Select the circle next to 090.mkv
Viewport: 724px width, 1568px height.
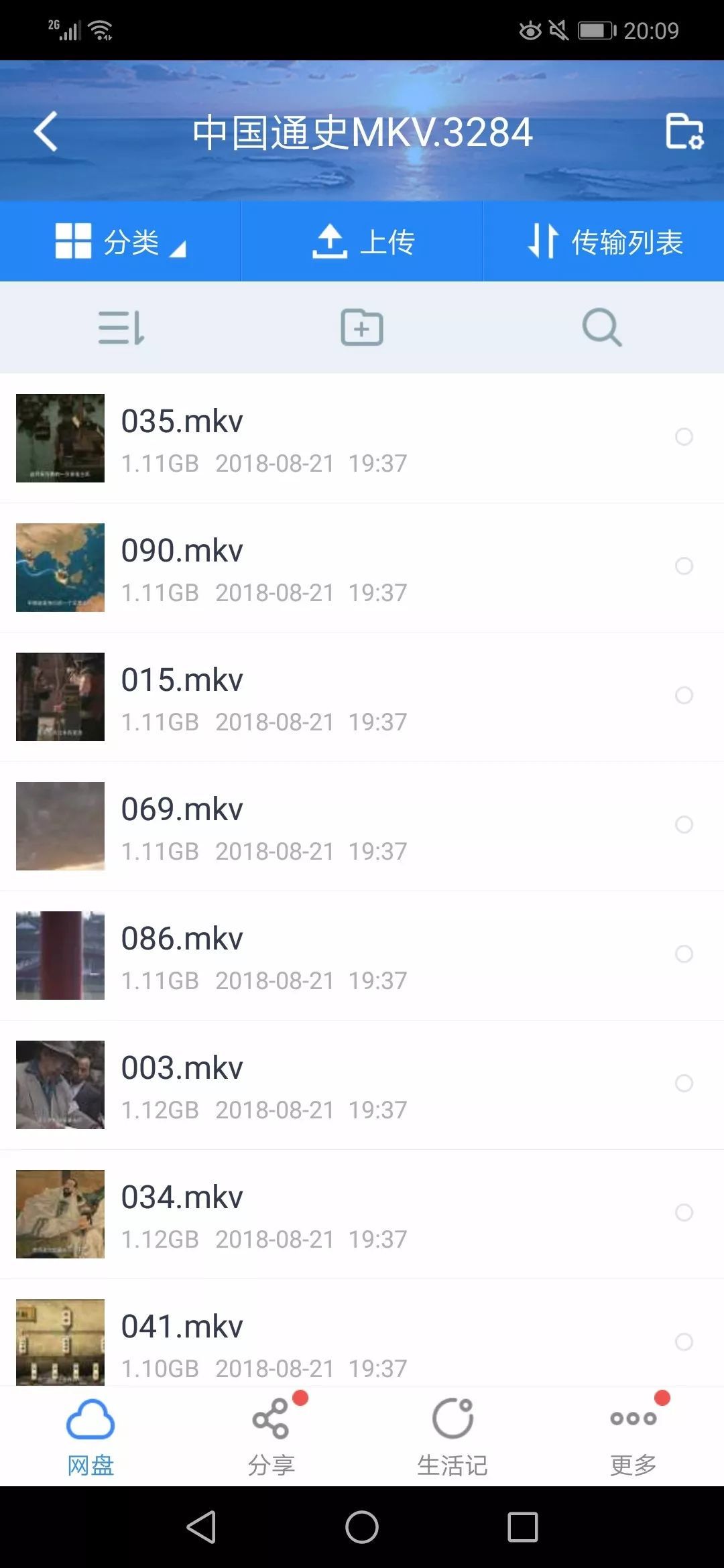684,566
